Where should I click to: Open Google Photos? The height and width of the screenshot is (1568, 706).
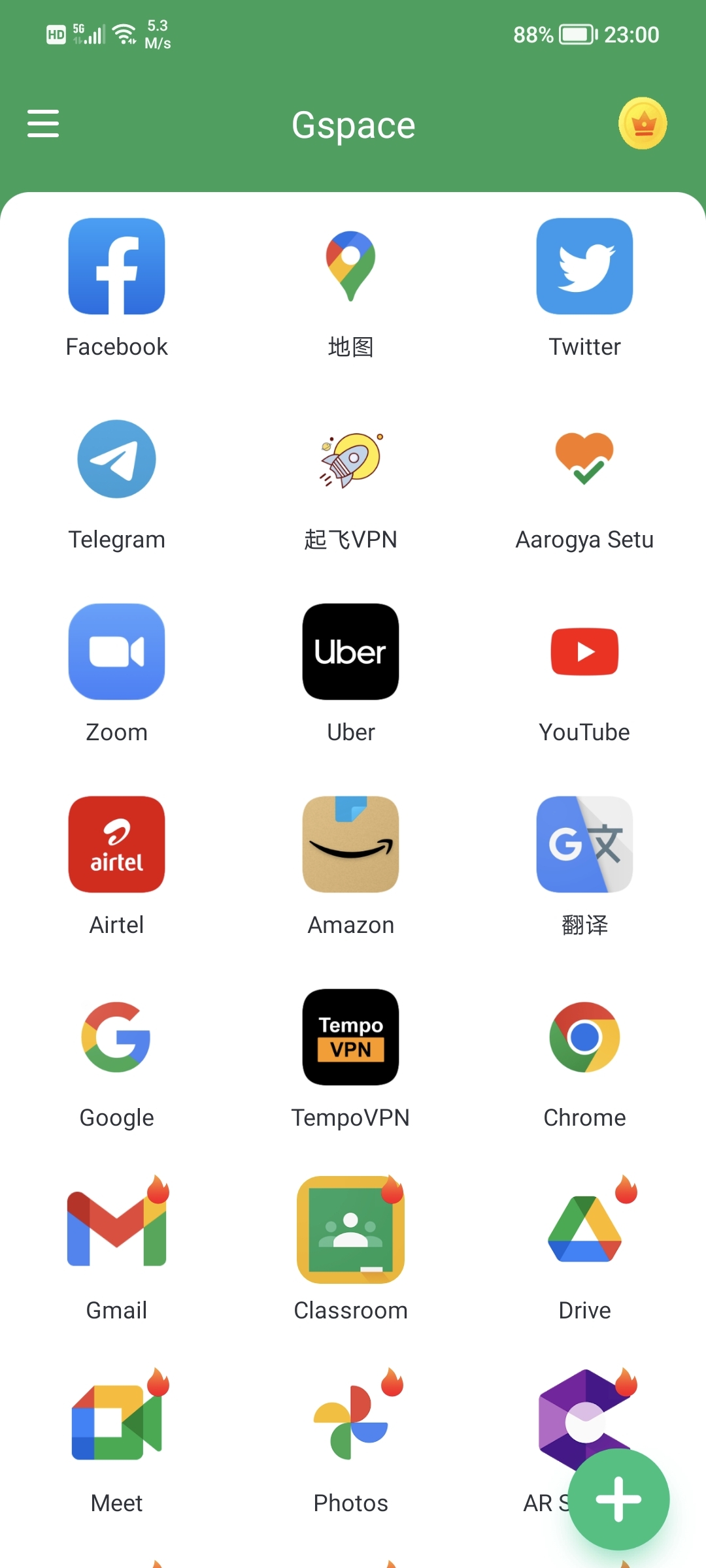coord(350,1422)
